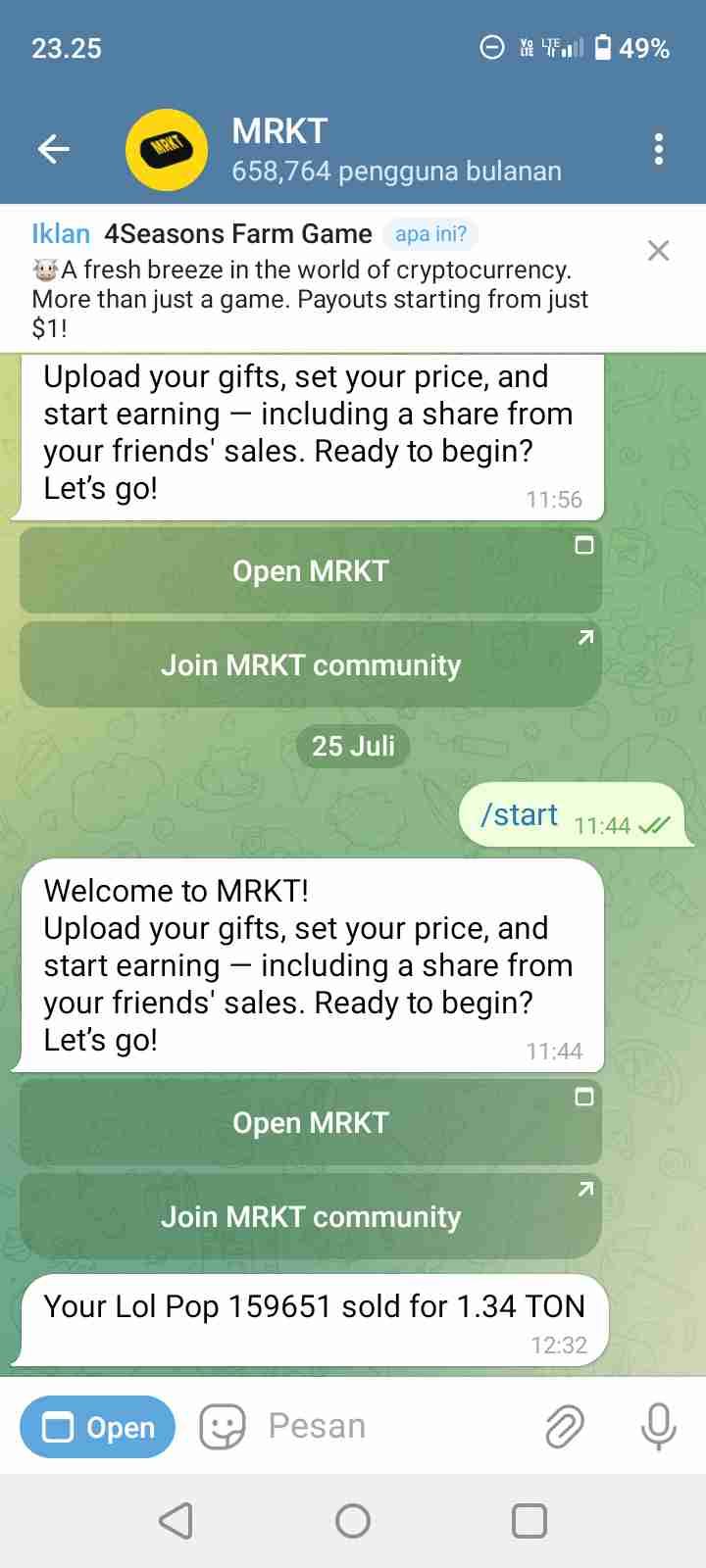Viewport: 706px width, 1568px height.
Task: Tap the microphone voice message icon
Action: point(658,1427)
